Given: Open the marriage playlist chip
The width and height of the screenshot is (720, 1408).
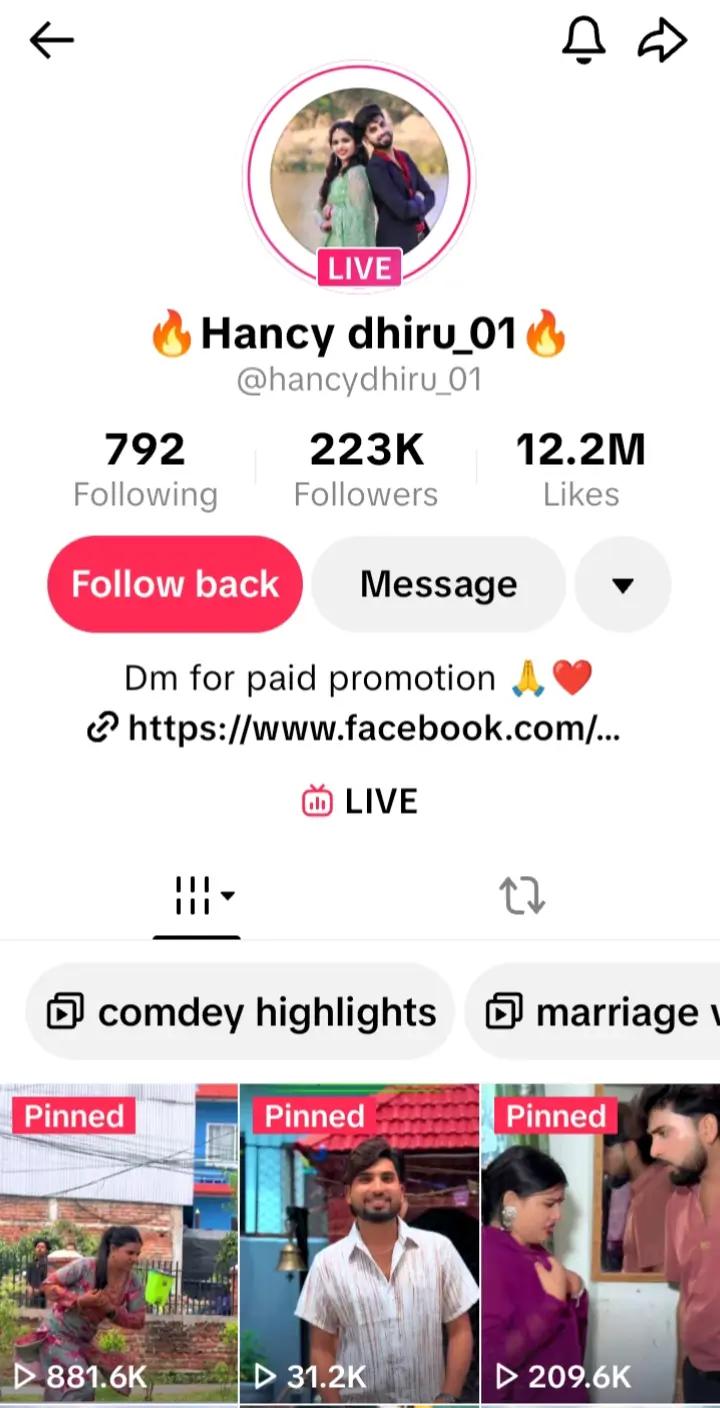Looking at the screenshot, I should pos(593,1012).
